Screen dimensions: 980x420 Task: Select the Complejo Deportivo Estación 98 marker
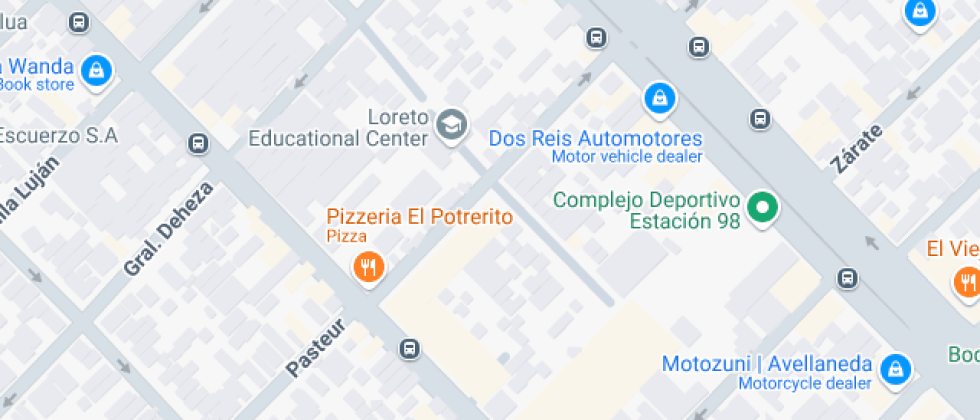(x=764, y=208)
